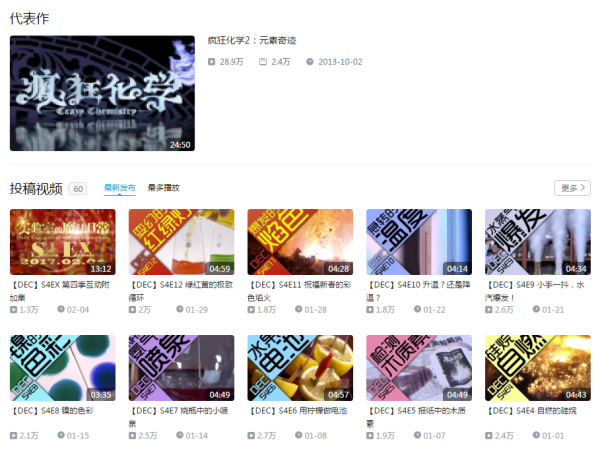This screenshot has height=457, width=600.
Task: Switch to the 最多播放 tab
Action: [163, 187]
